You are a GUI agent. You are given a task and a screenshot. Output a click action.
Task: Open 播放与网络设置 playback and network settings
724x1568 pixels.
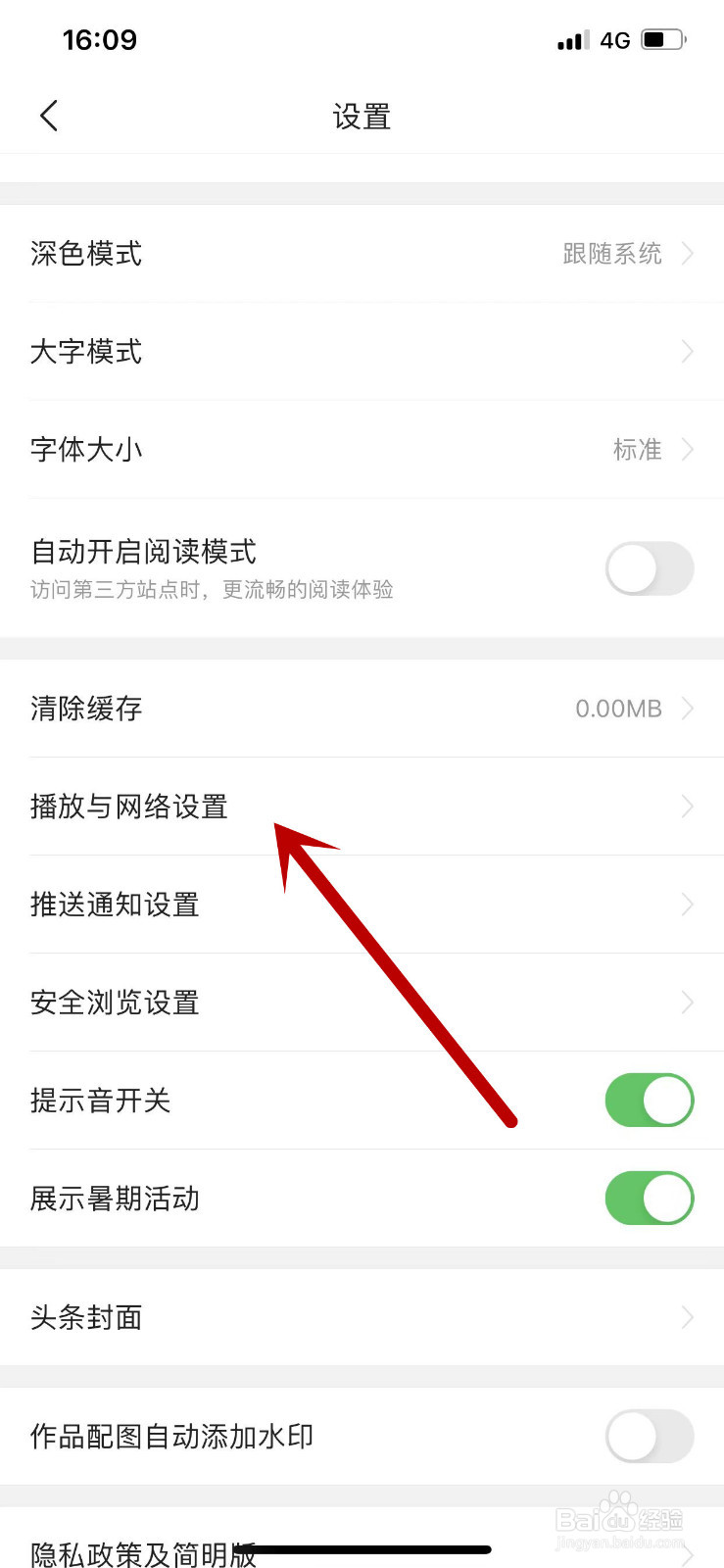[x=362, y=807]
